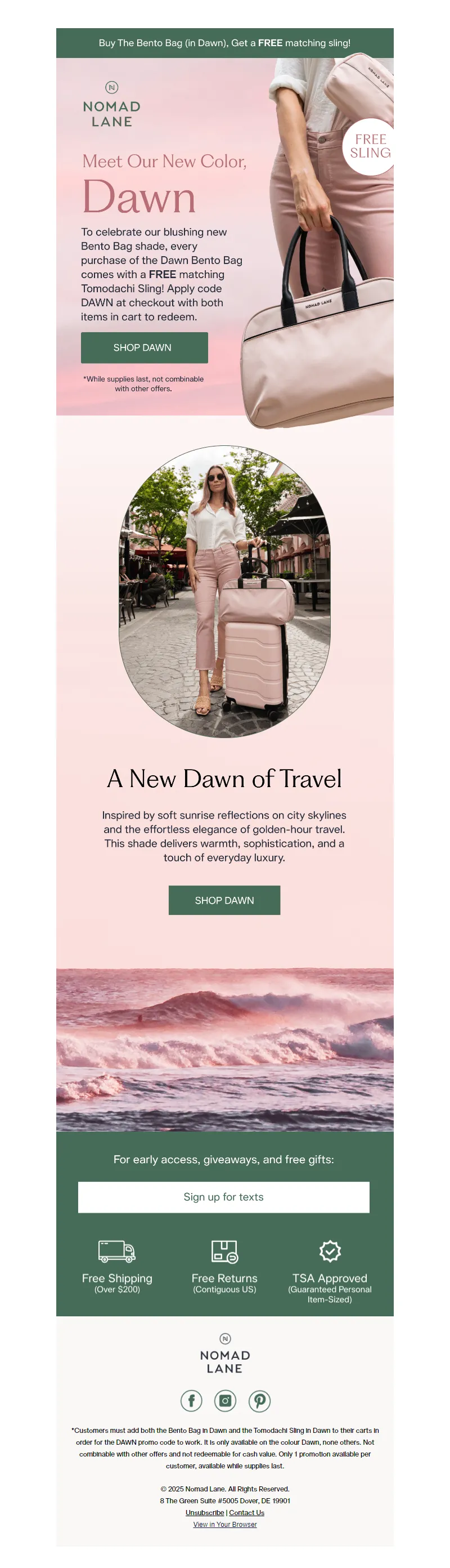Open Nomad Lane's Pinterest page
Image resolution: width=450 pixels, height=1568 pixels.
click(x=260, y=1401)
